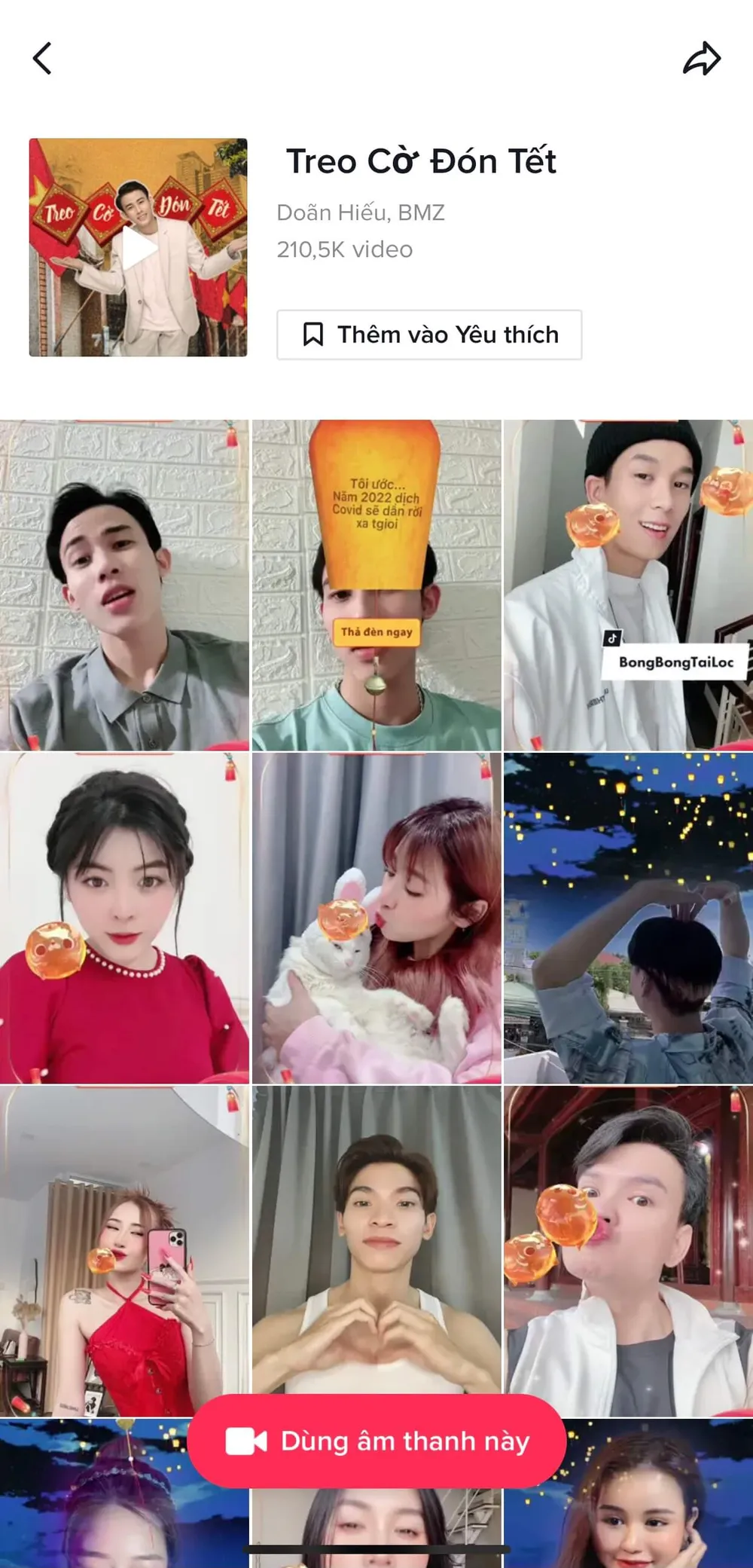The image size is (753, 1568).
Task: Play the Treo Cờ Đón Tết sound preview
Action: coord(139,248)
